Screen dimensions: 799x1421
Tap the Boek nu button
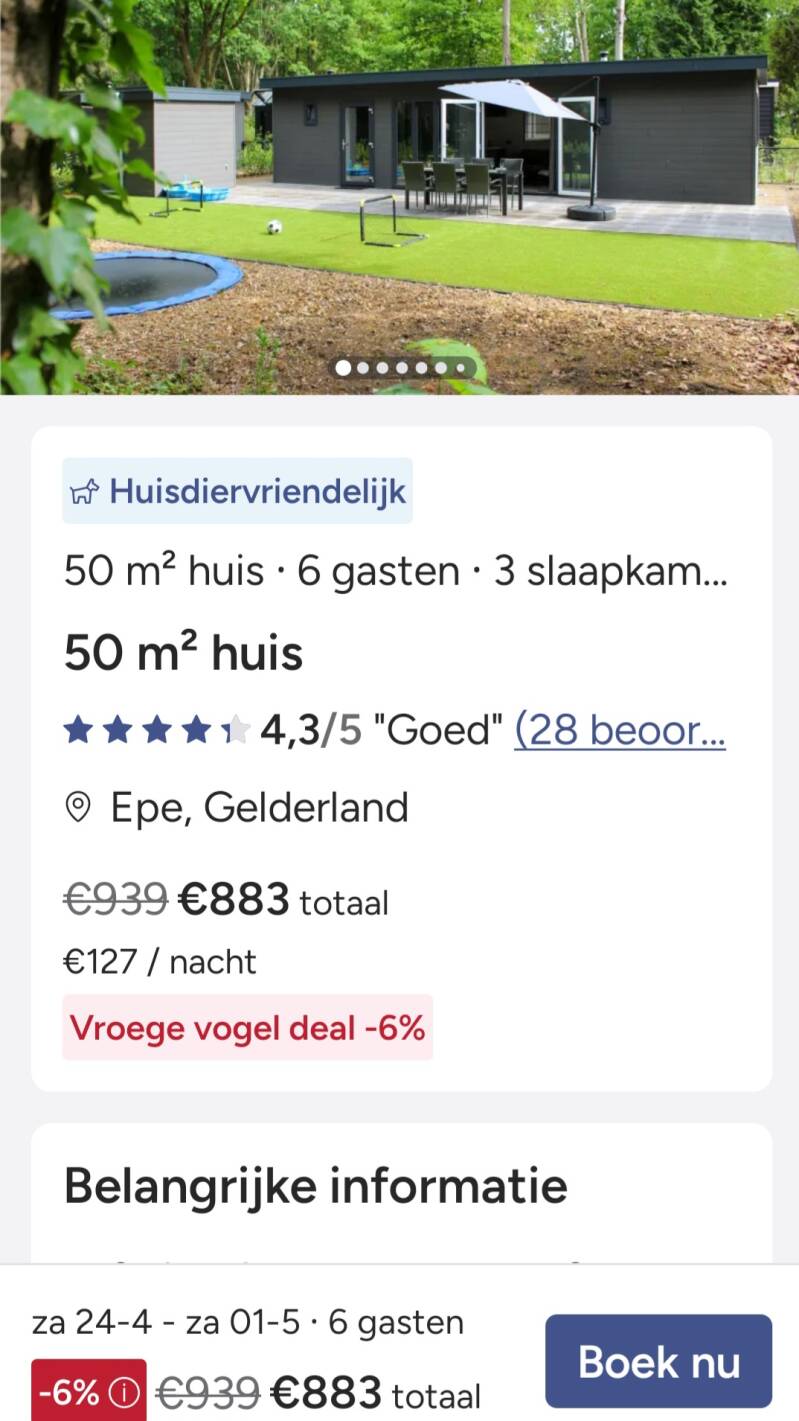click(658, 1361)
